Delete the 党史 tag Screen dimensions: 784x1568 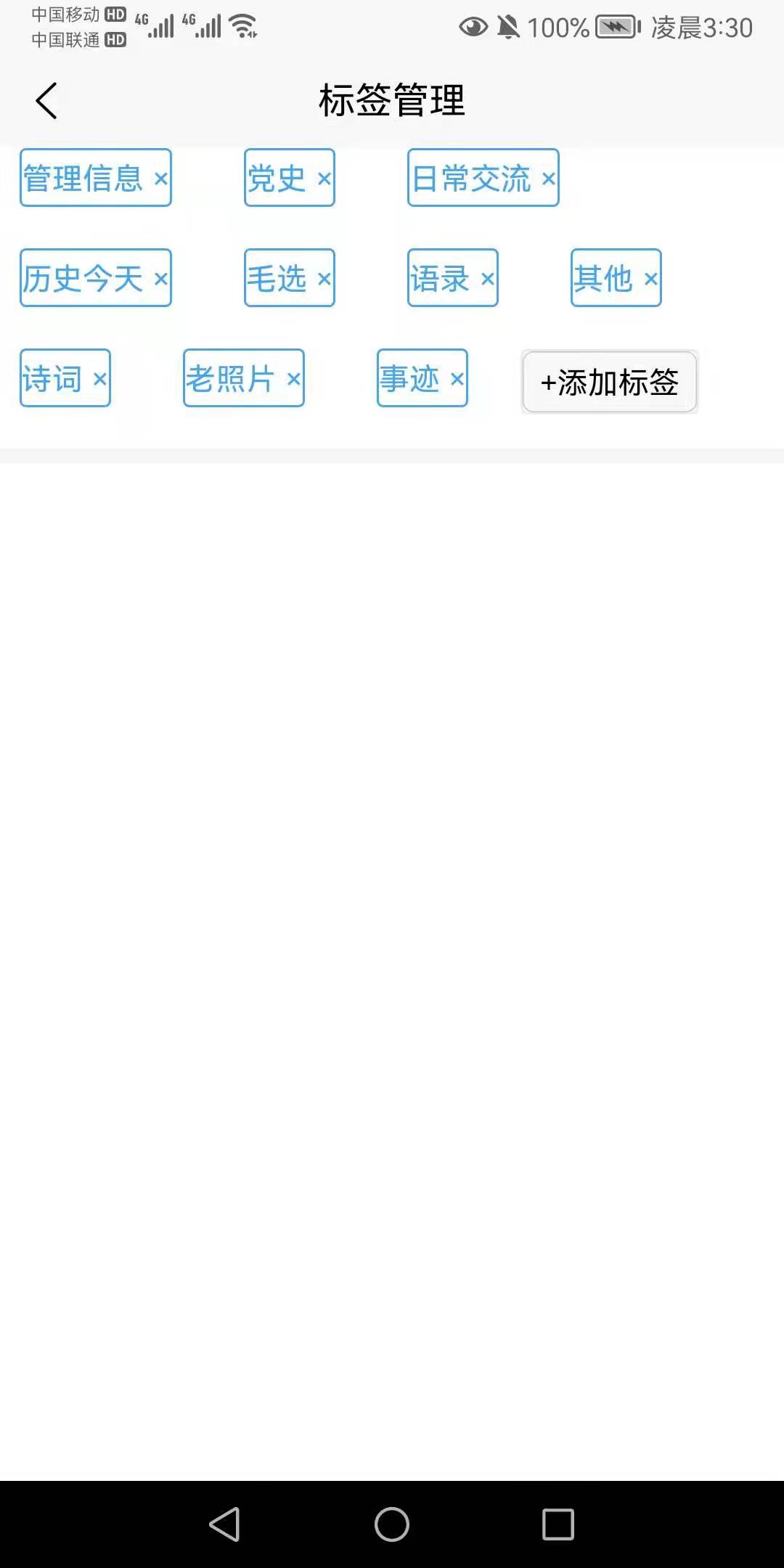click(x=324, y=179)
